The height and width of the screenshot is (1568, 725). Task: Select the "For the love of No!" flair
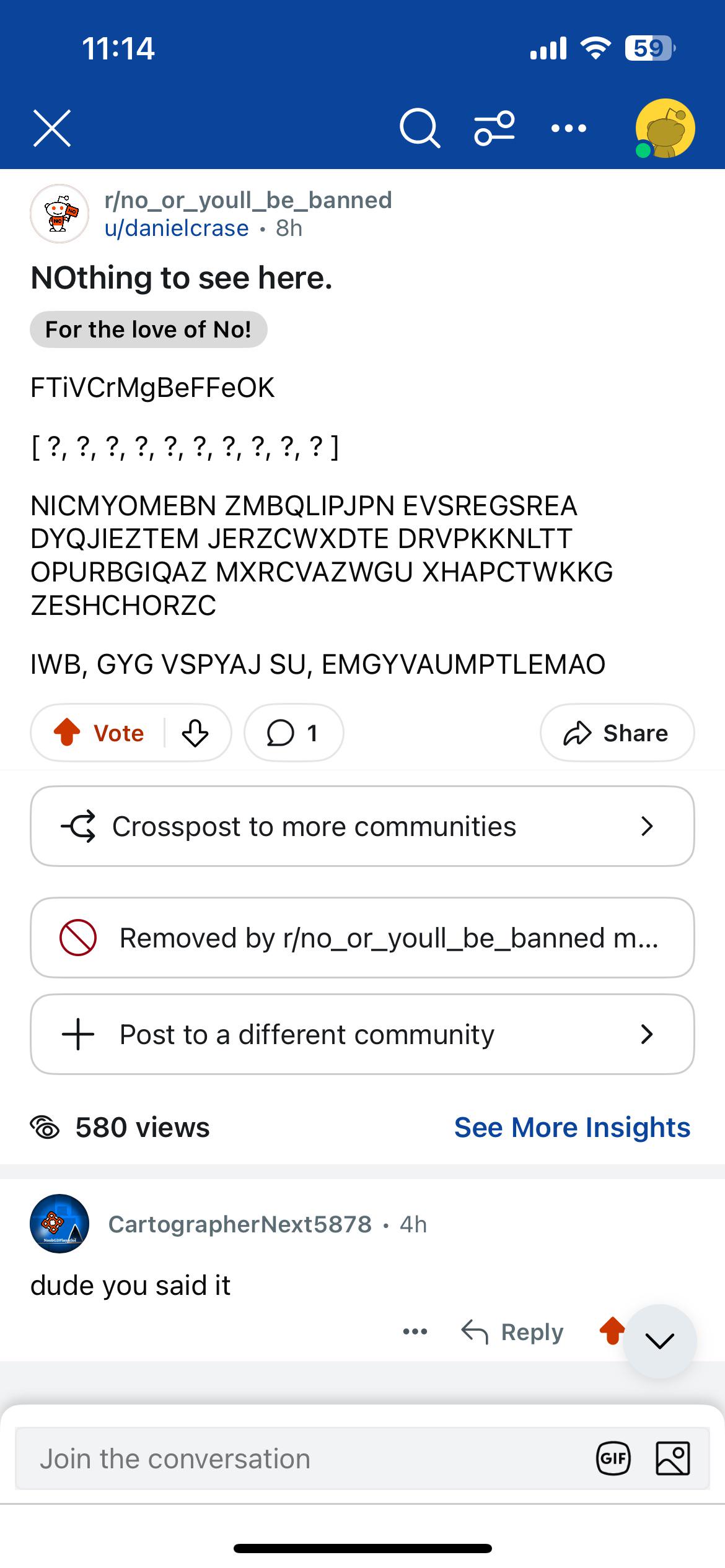pos(149,329)
